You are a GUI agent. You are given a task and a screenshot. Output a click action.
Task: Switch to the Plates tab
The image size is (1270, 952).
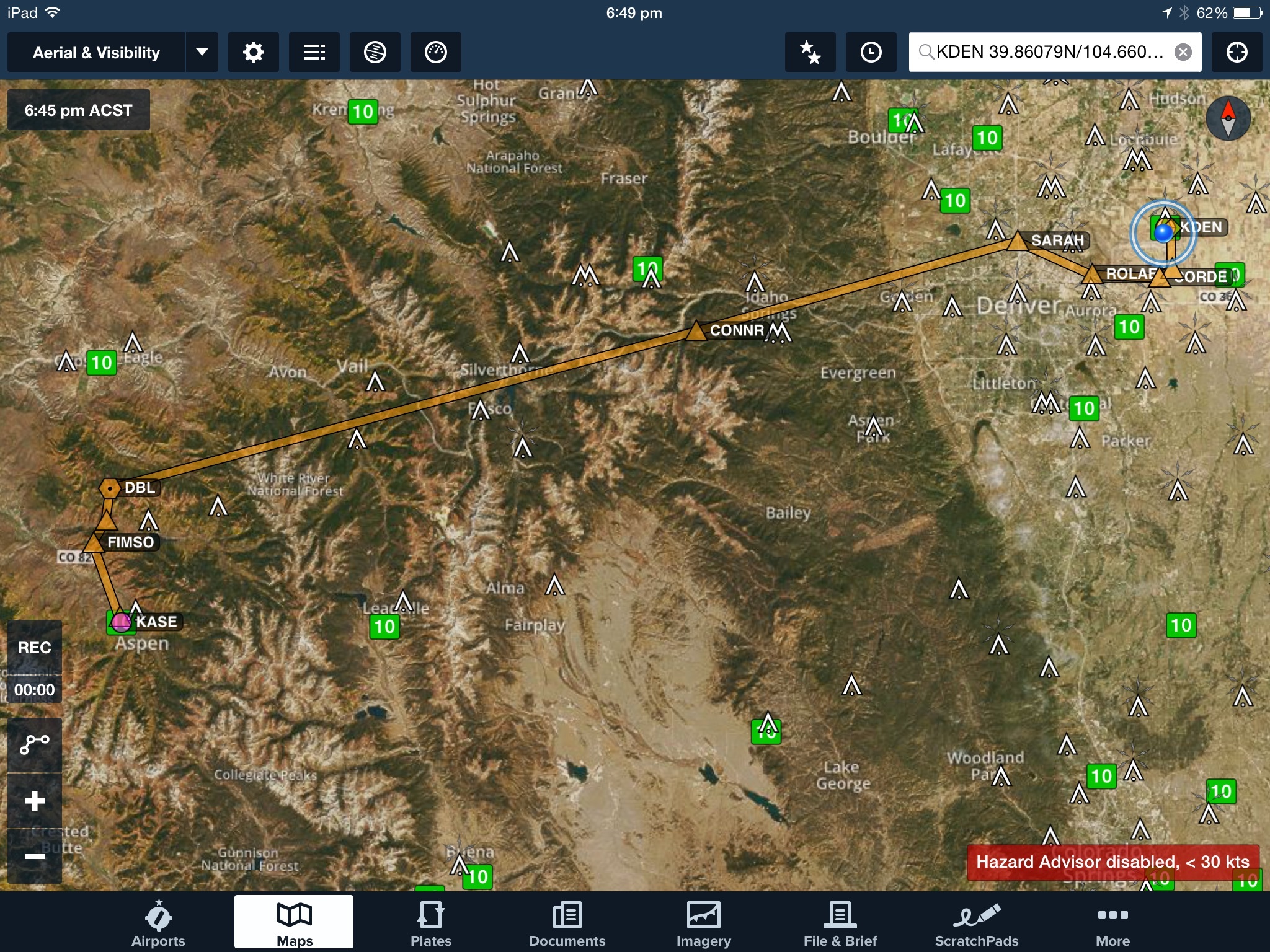point(430,923)
